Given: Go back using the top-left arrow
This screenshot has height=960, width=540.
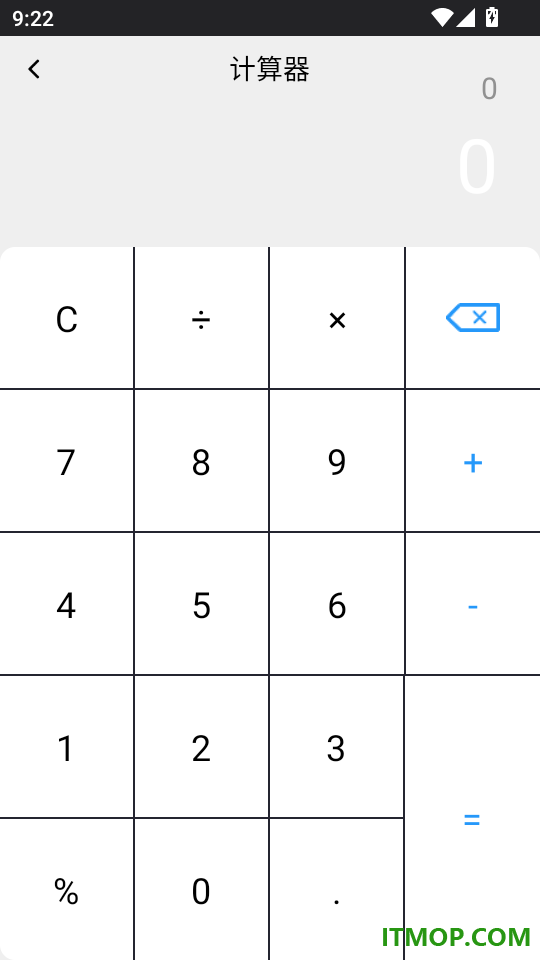Looking at the screenshot, I should [x=34, y=69].
